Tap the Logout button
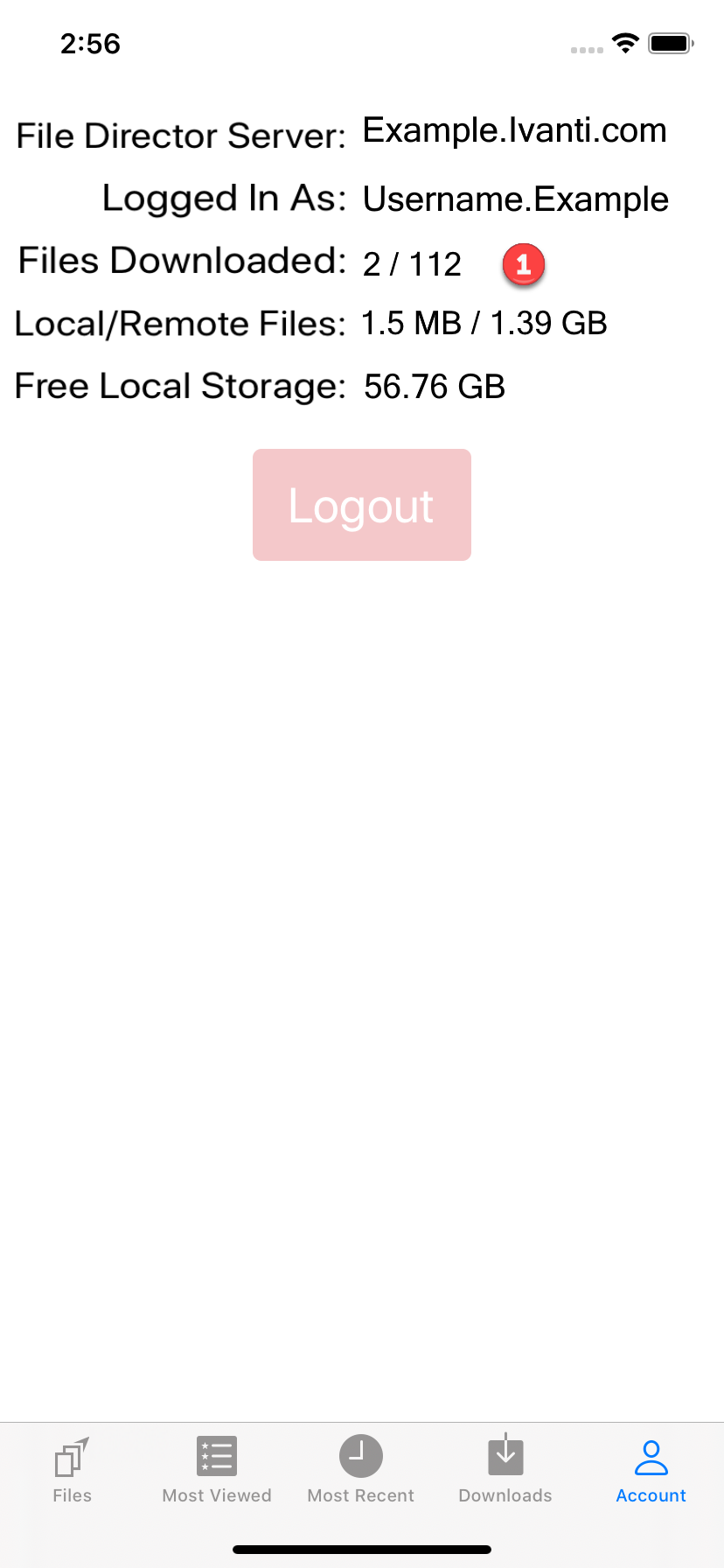 (x=361, y=505)
